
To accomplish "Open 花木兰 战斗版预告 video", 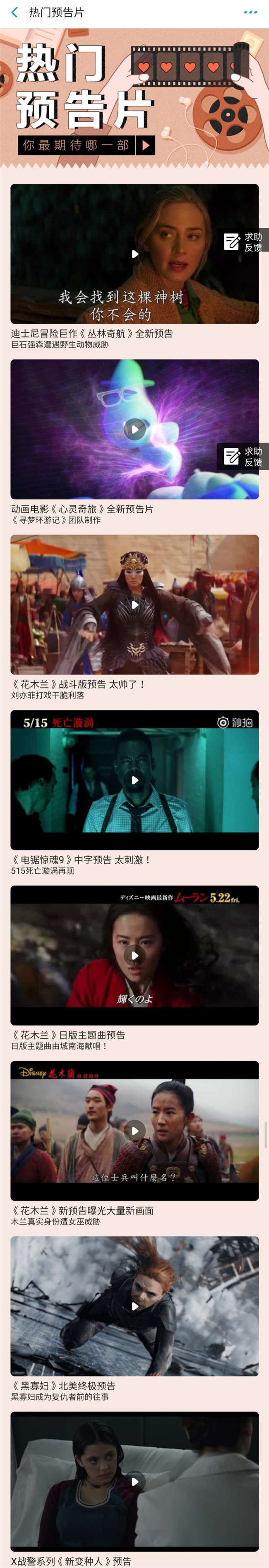I will pos(134,604).
